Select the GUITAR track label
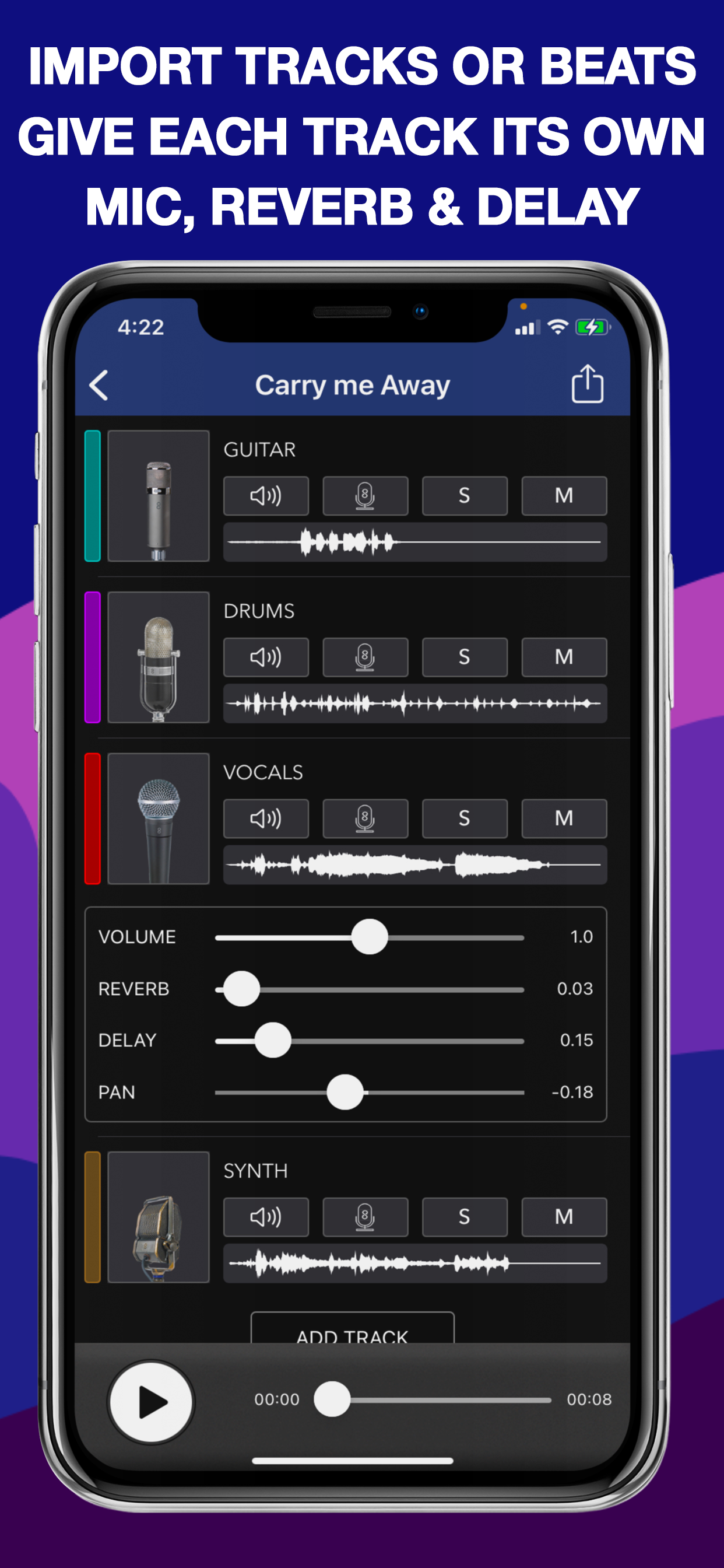This screenshot has width=724, height=1568. (x=260, y=449)
